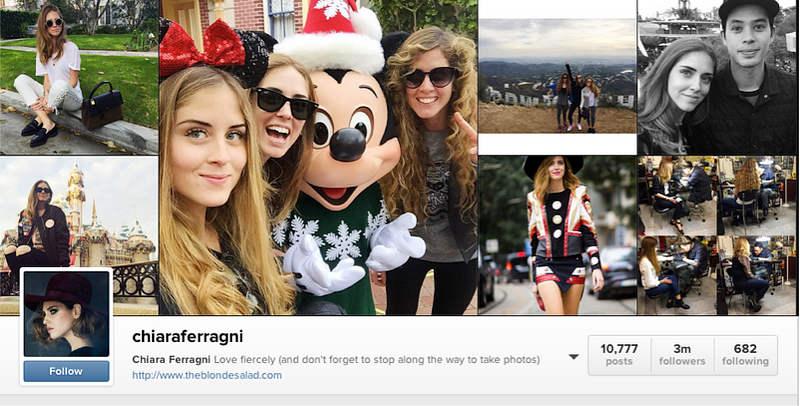View the 3m followers list

(x=682, y=355)
